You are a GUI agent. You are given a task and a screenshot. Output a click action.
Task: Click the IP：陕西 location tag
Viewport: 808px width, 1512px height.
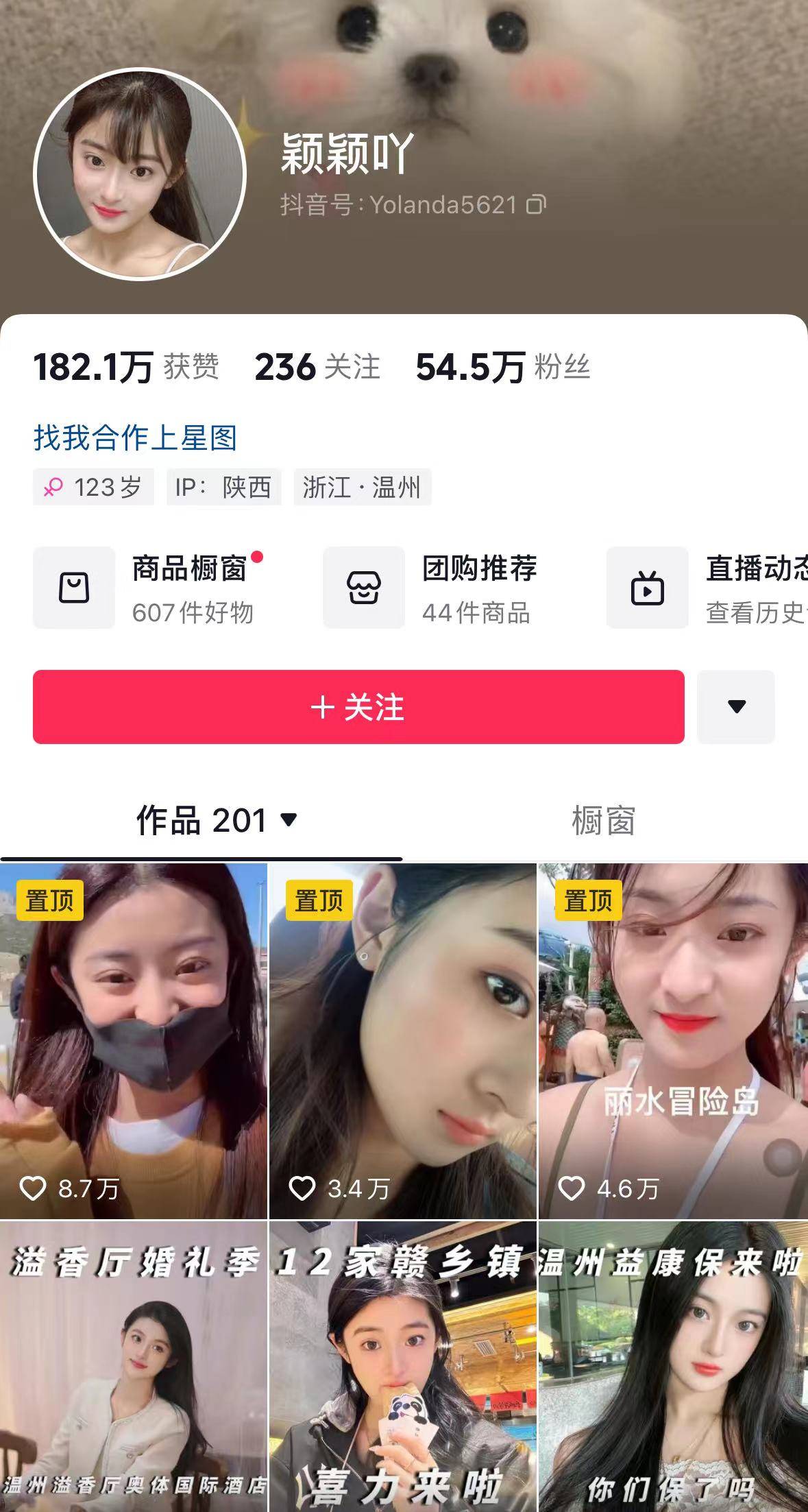pyautogui.click(x=223, y=487)
